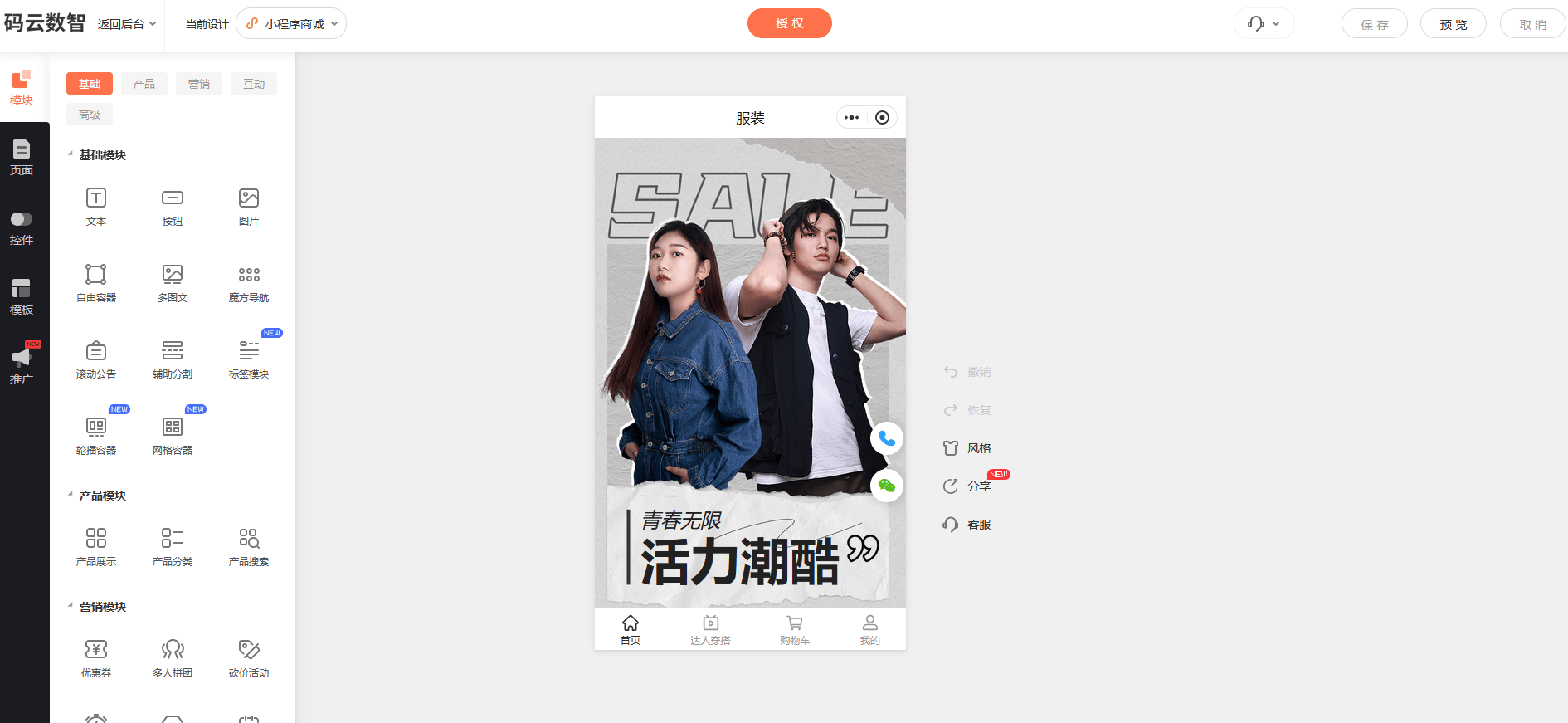Open the 模板 templates section

pyautogui.click(x=22, y=297)
